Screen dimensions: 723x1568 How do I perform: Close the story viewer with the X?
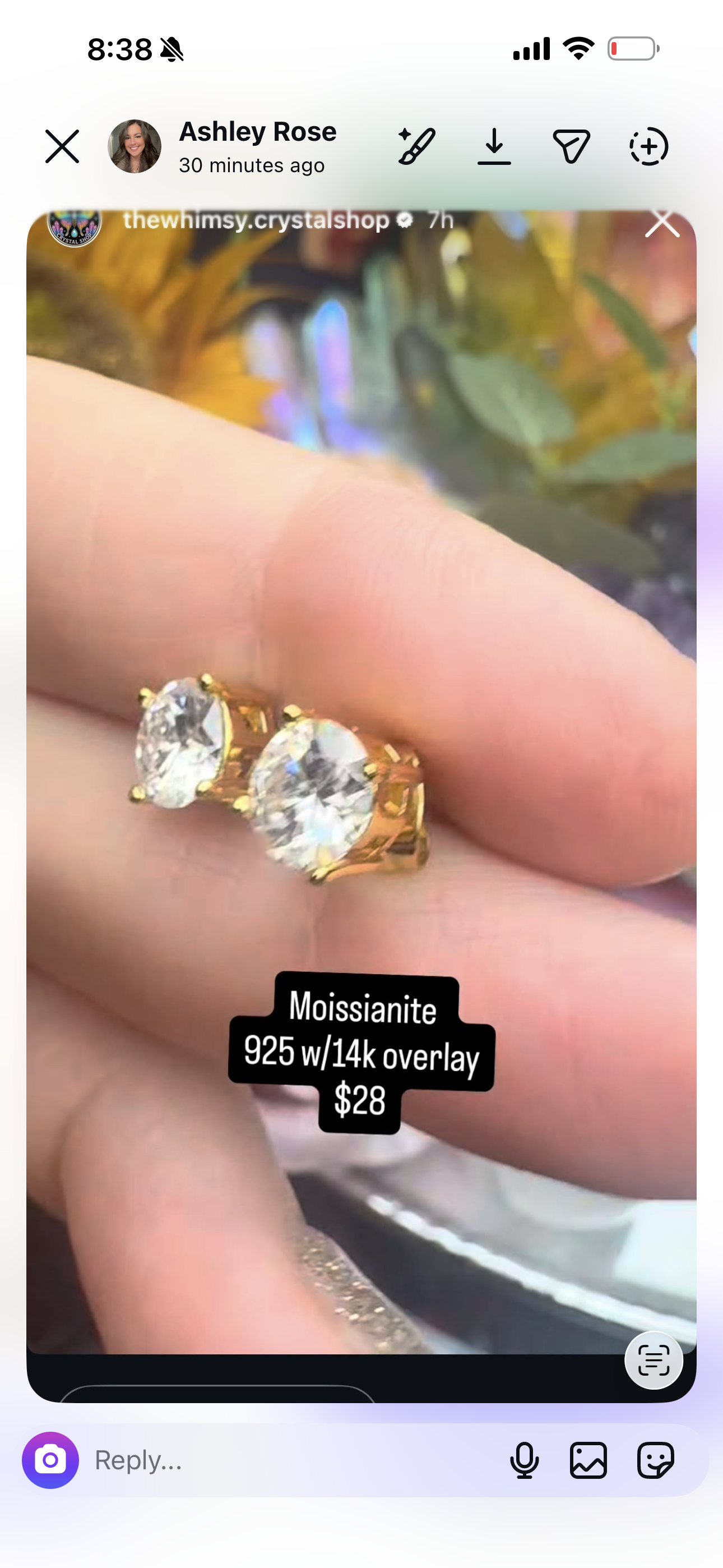coord(62,147)
